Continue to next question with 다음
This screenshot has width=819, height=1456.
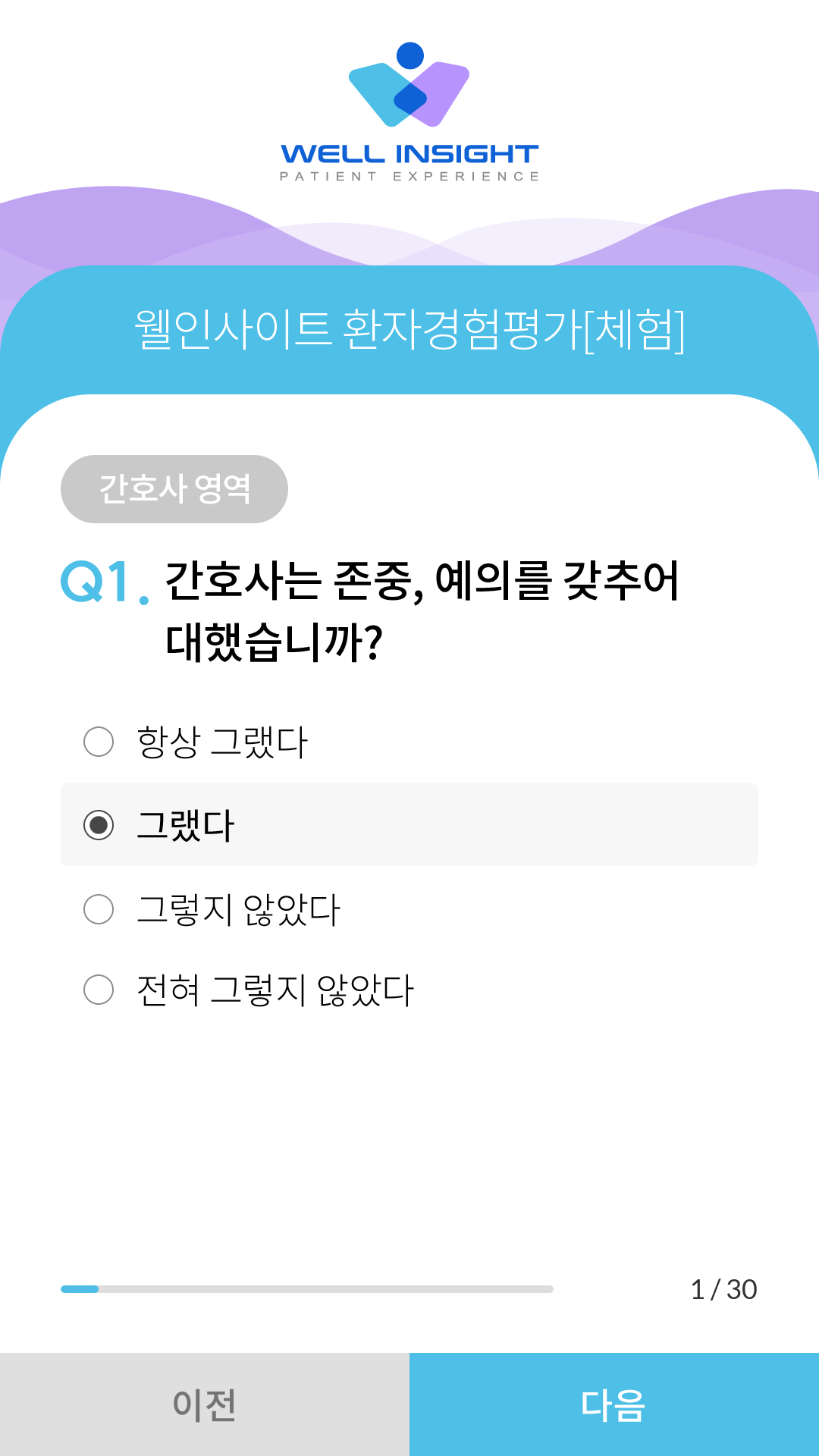click(x=614, y=1404)
